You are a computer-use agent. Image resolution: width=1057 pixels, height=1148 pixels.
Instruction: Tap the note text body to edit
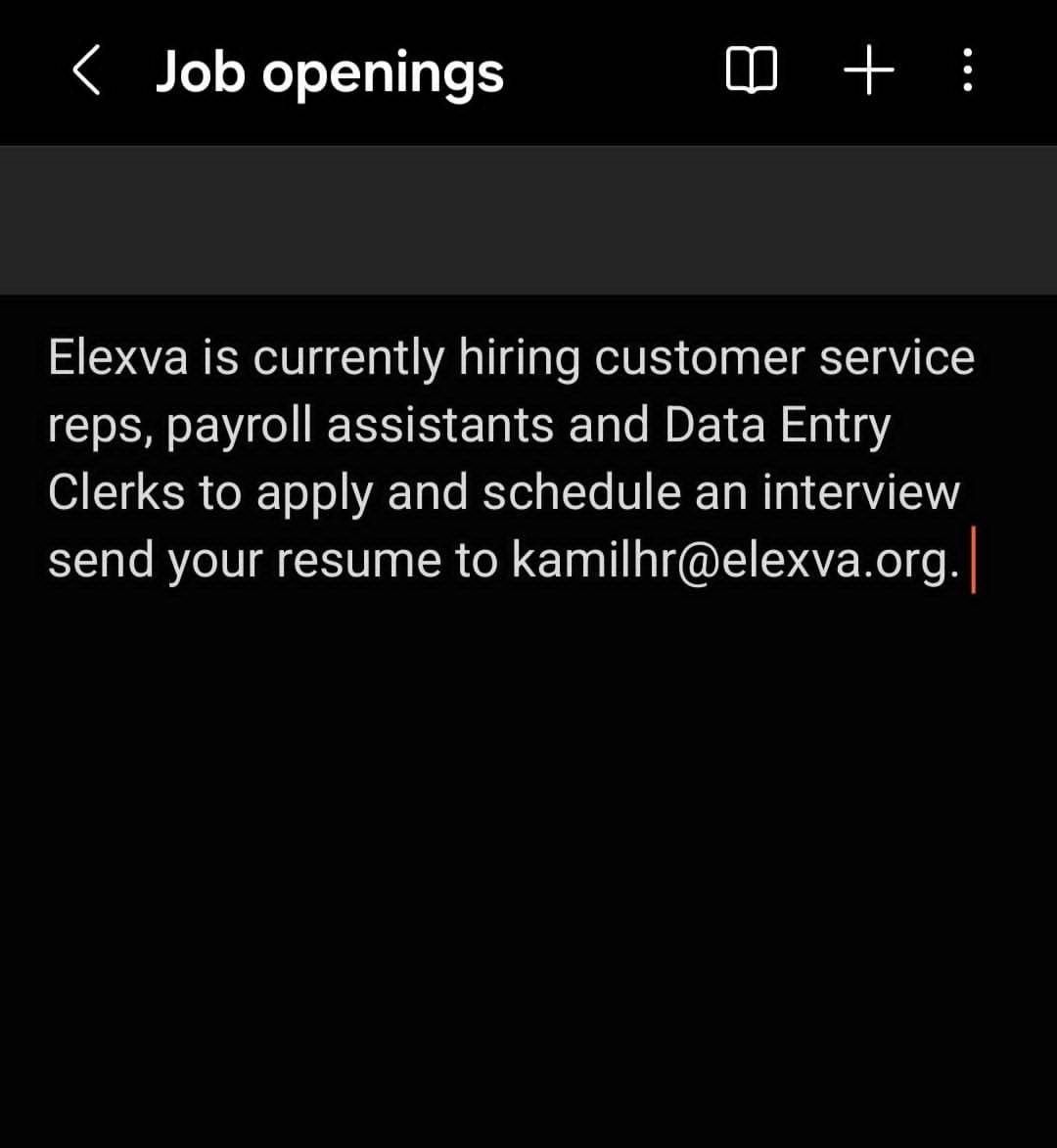click(x=511, y=458)
